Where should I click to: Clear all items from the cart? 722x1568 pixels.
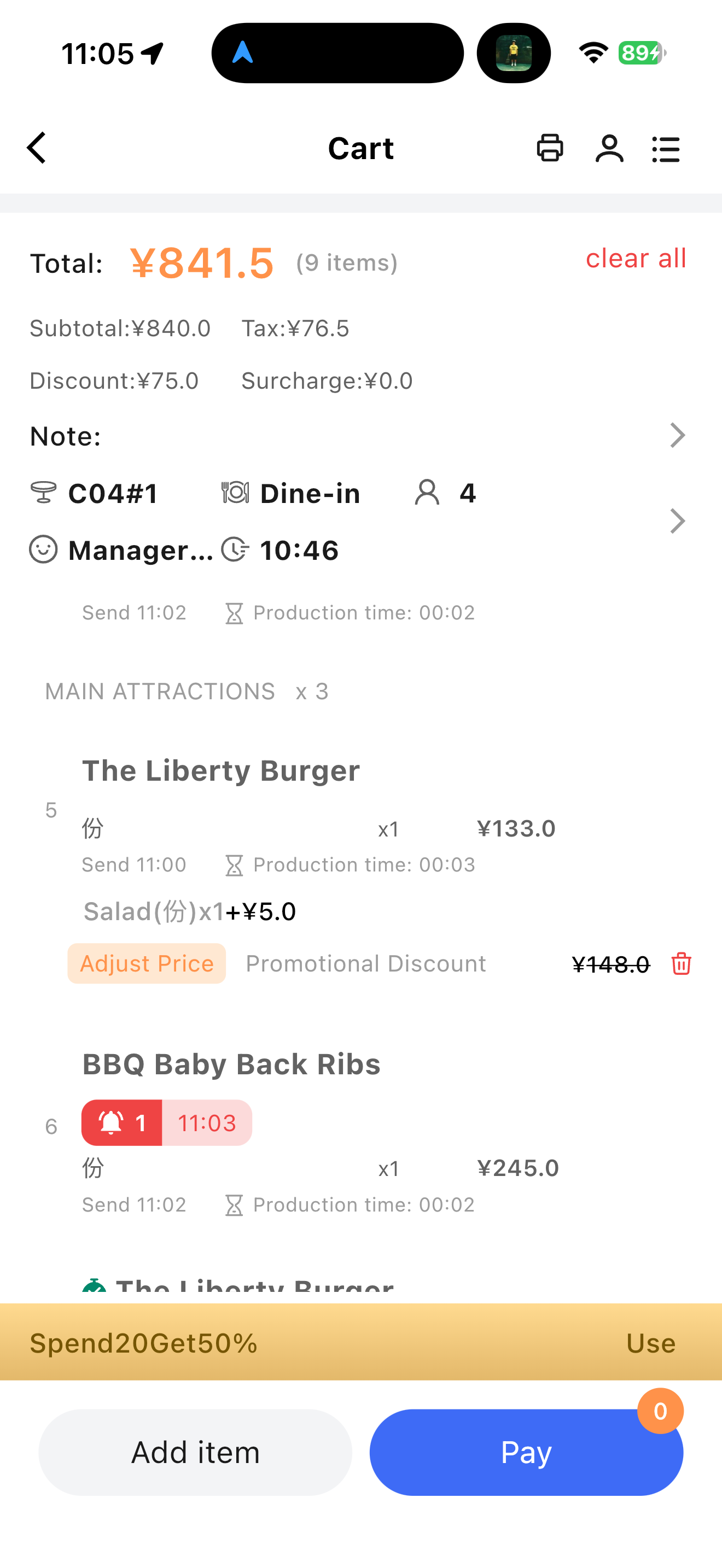point(636,259)
